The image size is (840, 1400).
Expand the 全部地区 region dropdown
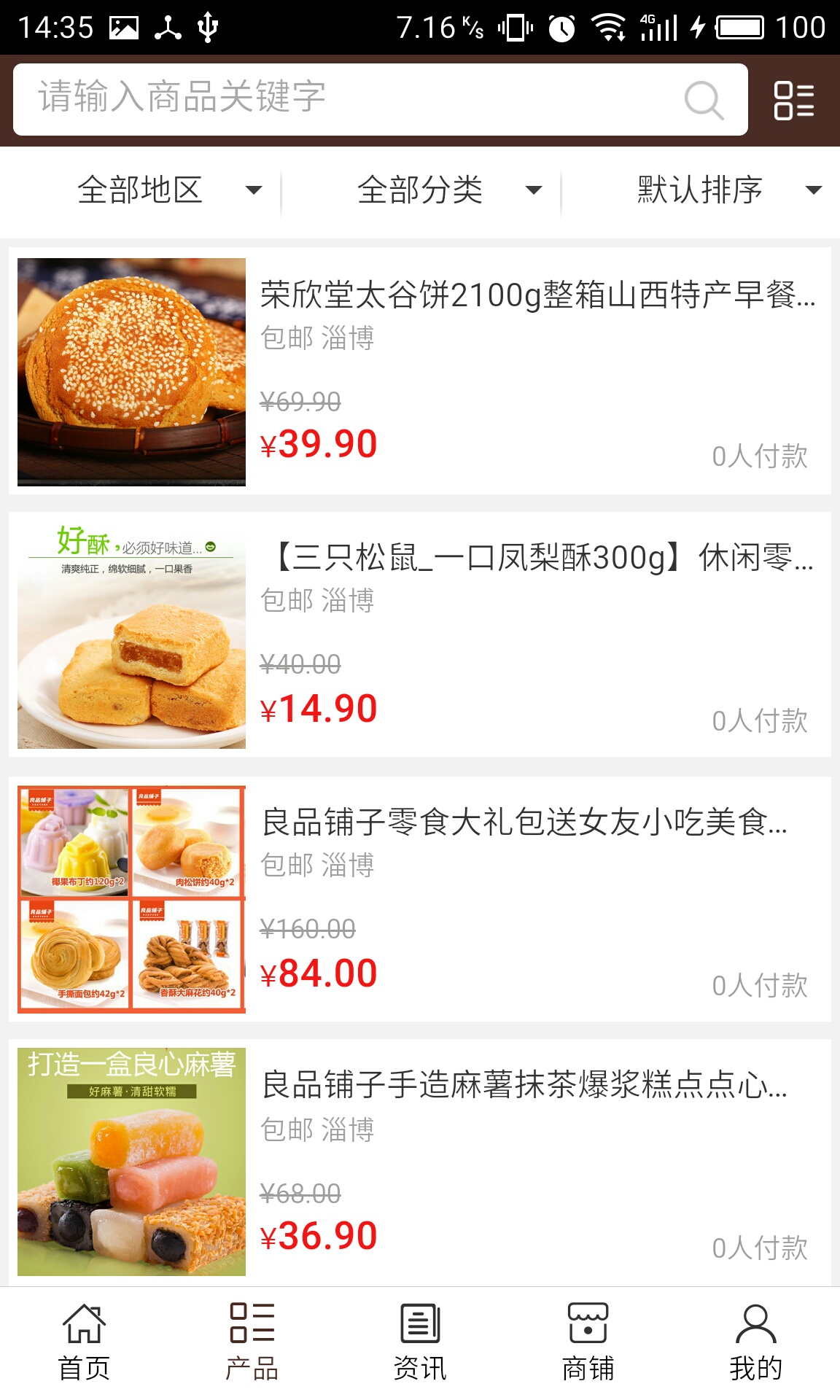(x=168, y=190)
